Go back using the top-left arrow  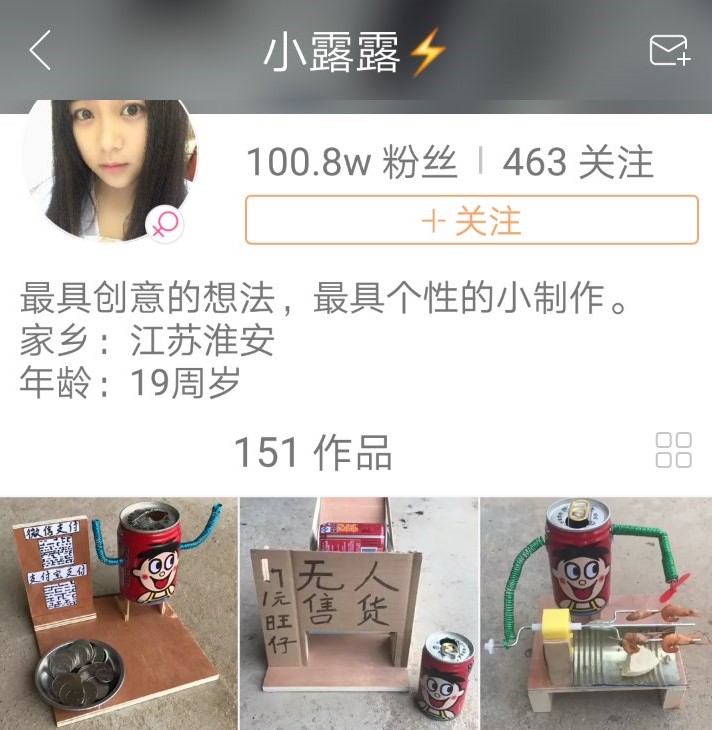(x=40, y=50)
